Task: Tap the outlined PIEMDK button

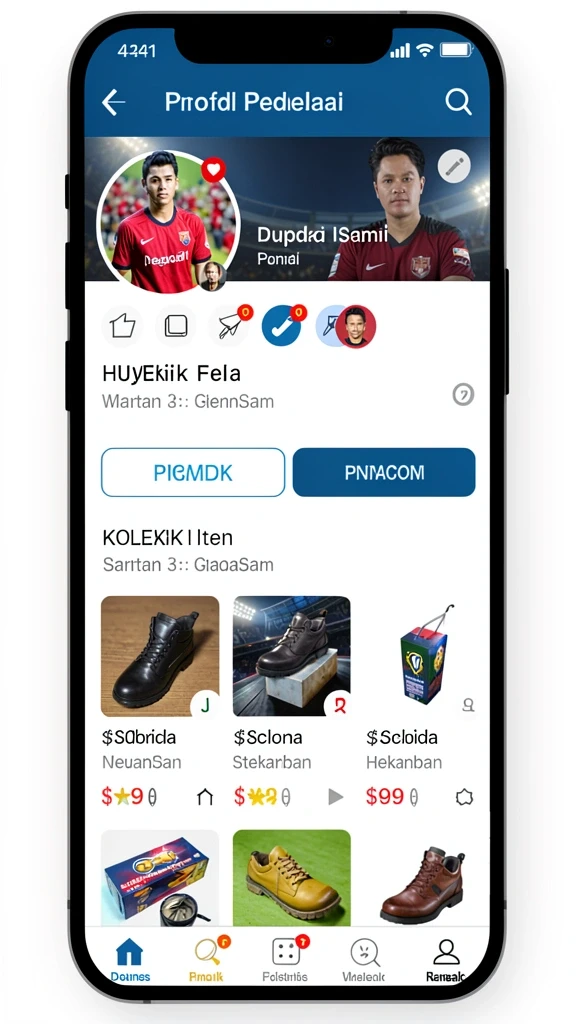Action: click(193, 472)
